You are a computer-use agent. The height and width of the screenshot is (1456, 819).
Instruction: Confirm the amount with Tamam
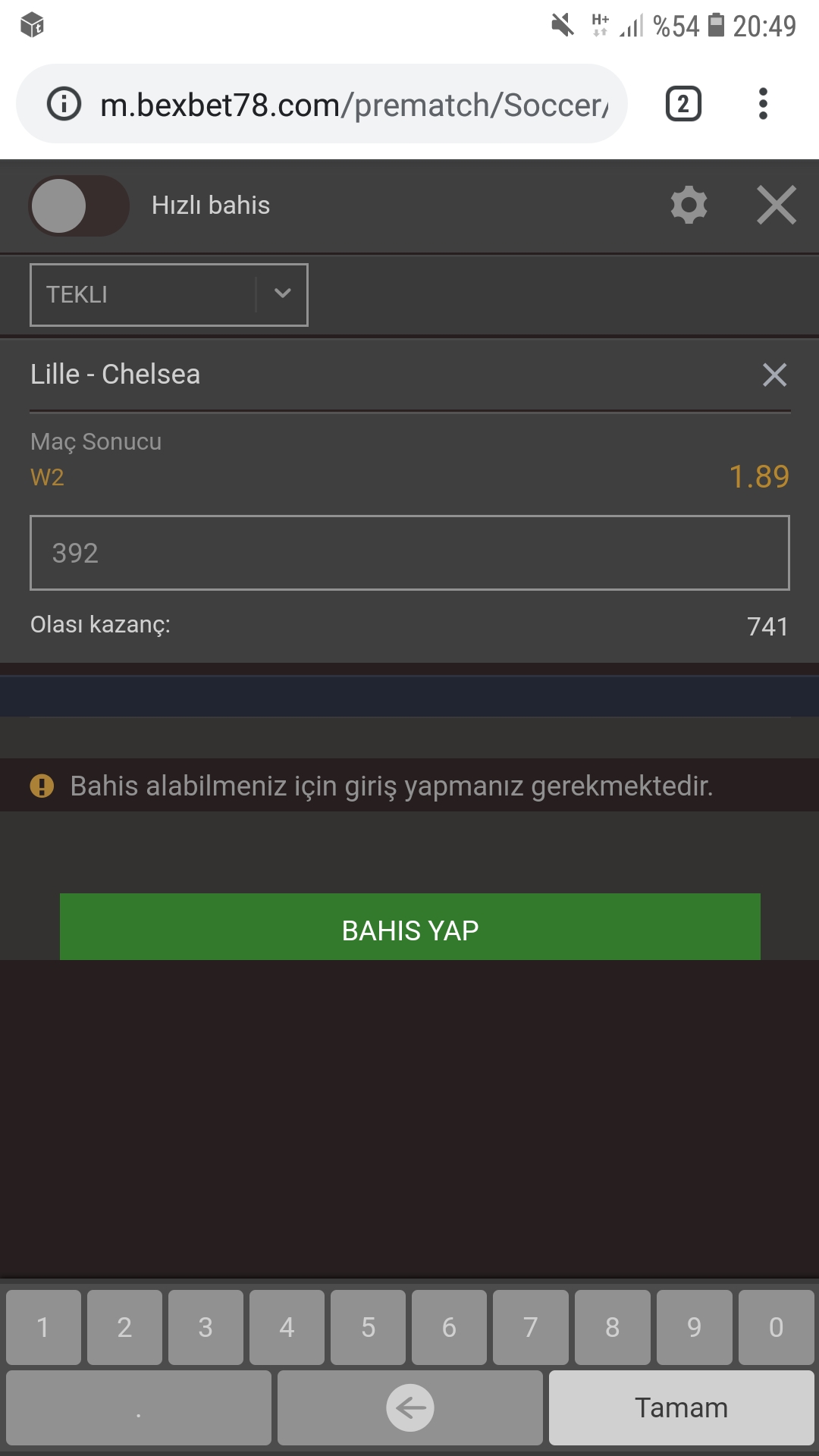[x=681, y=1407]
